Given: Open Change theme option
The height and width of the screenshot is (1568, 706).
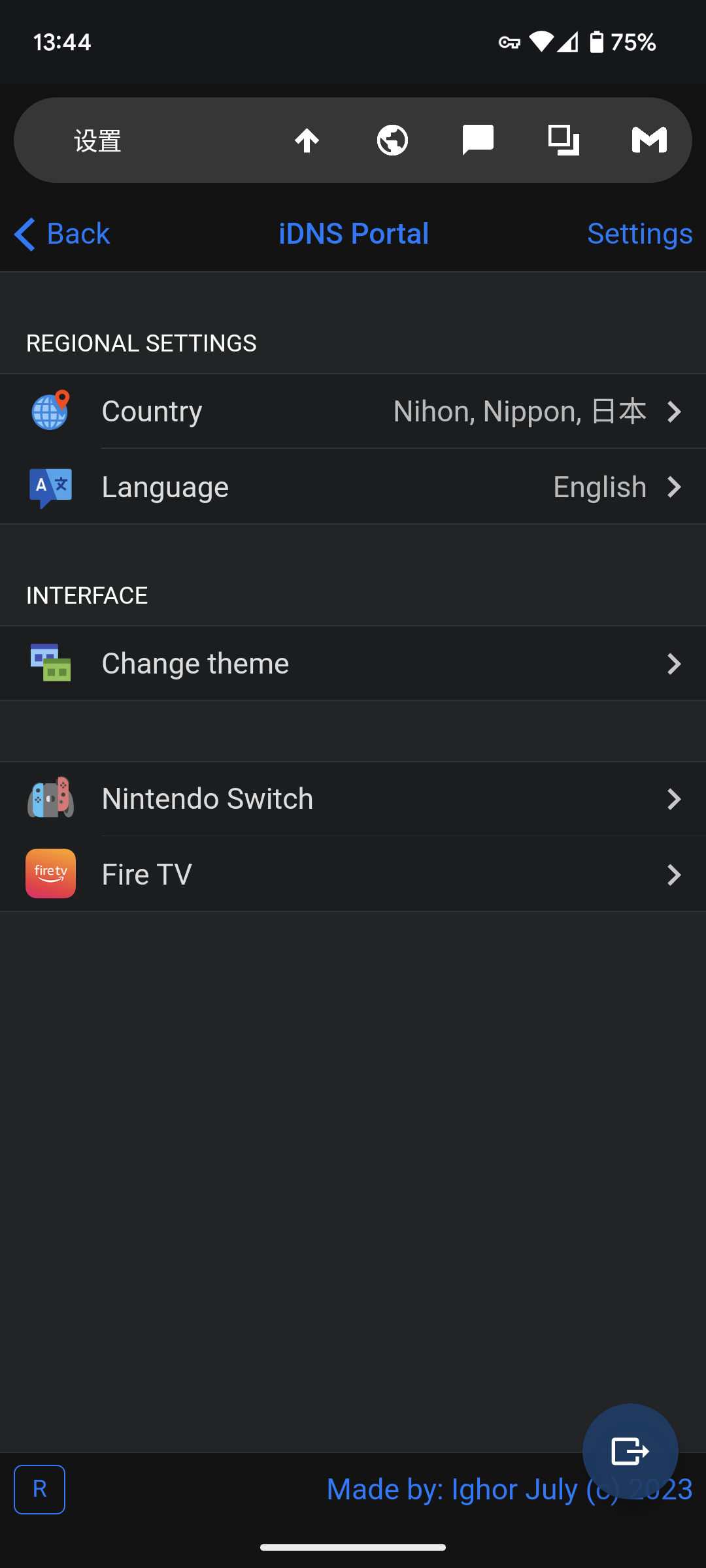Looking at the screenshot, I should [x=353, y=664].
